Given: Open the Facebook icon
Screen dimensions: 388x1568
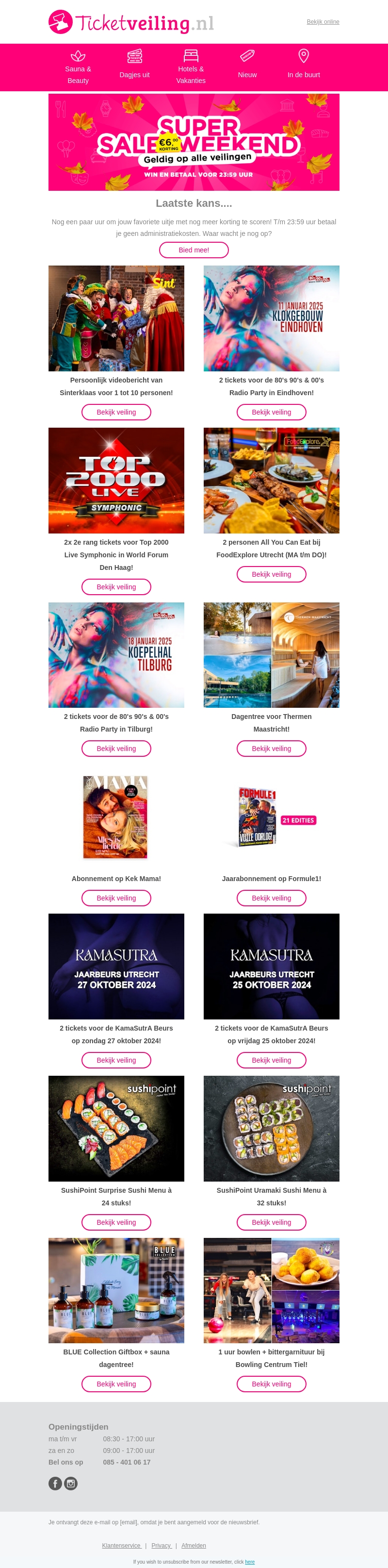Looking at the screenshot, I should click(55, 1484).
